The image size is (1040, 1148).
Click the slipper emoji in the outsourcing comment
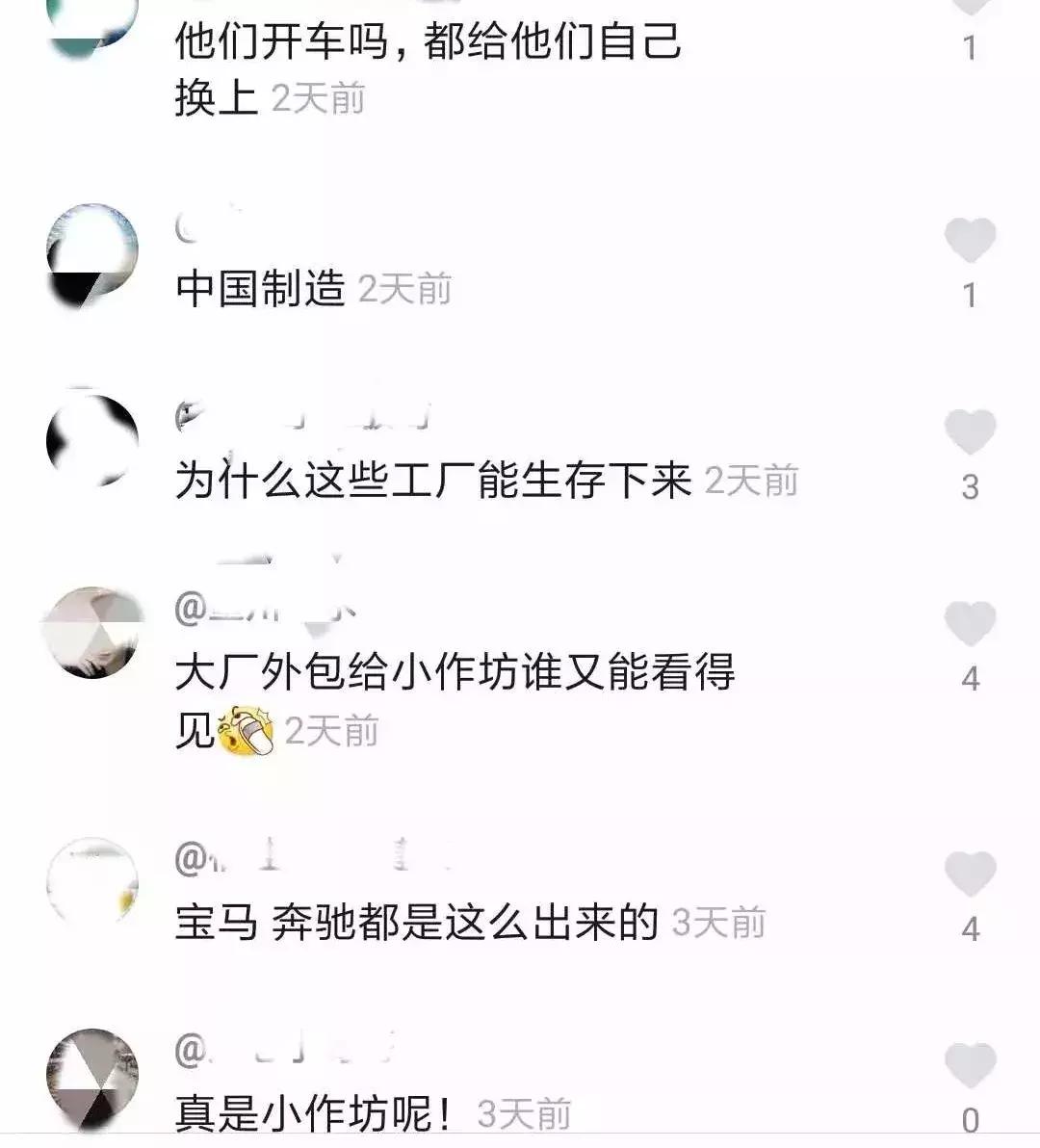click(247, 730)
